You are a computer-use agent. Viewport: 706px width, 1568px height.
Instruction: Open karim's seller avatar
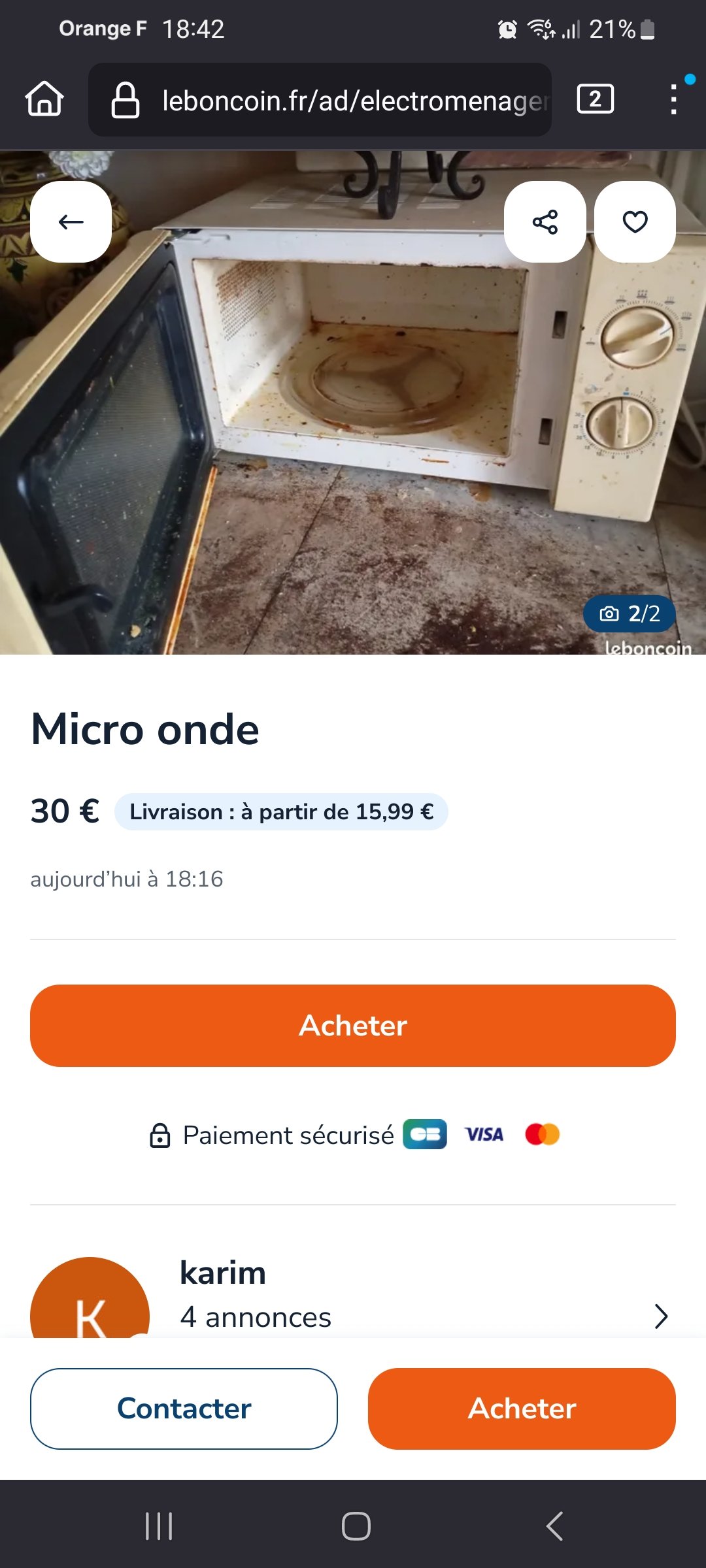[92, 1300]
